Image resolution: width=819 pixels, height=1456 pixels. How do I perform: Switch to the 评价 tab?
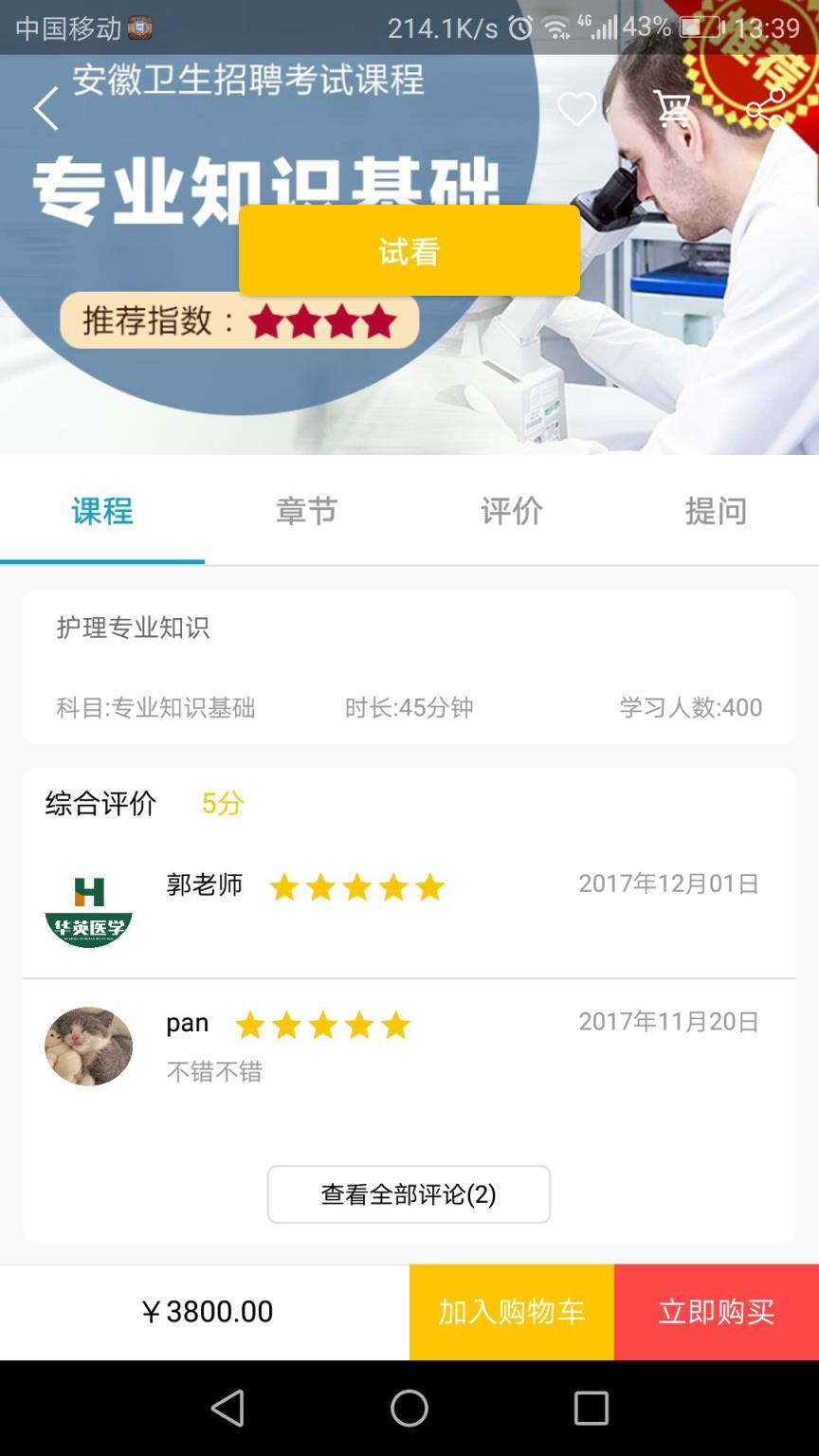coord(511,511)
